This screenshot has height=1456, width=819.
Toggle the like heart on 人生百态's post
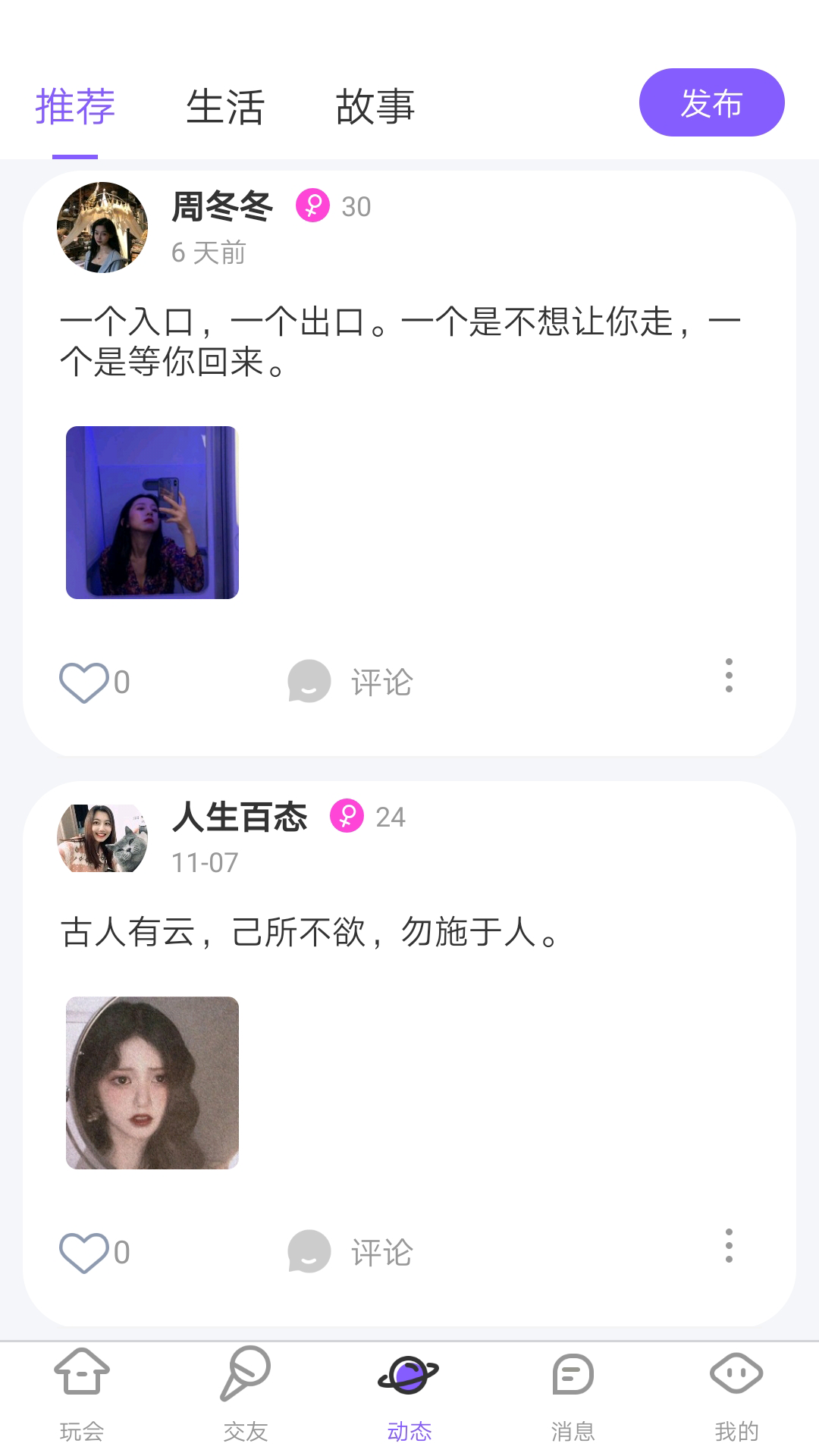tap(85, 1252)
